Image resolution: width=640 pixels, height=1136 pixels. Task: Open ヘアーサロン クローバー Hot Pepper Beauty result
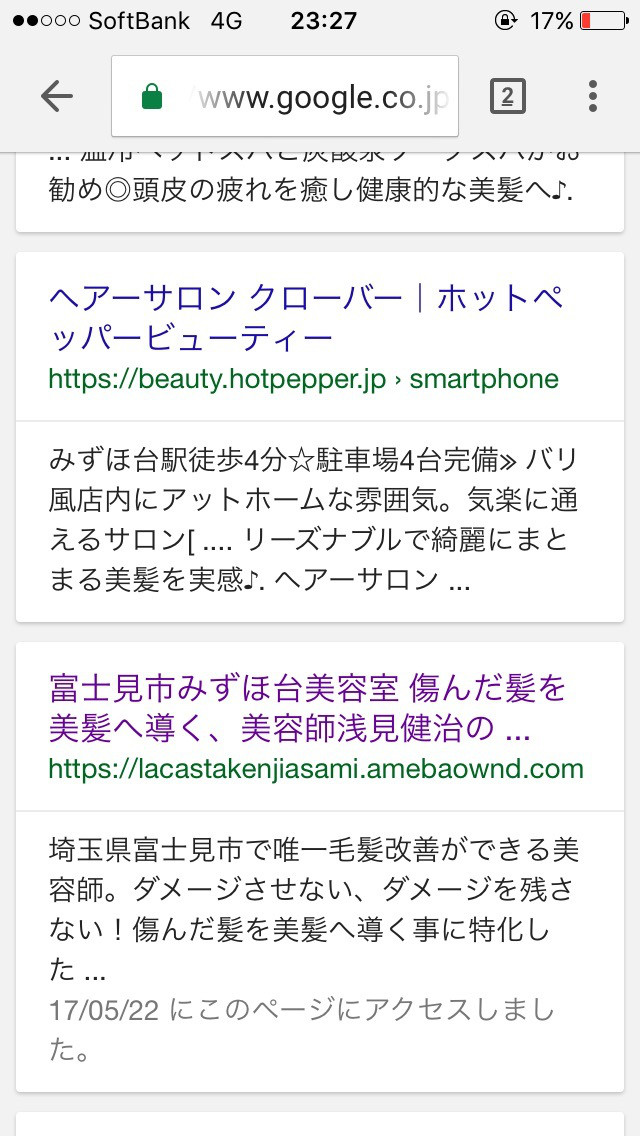(305, 318)
